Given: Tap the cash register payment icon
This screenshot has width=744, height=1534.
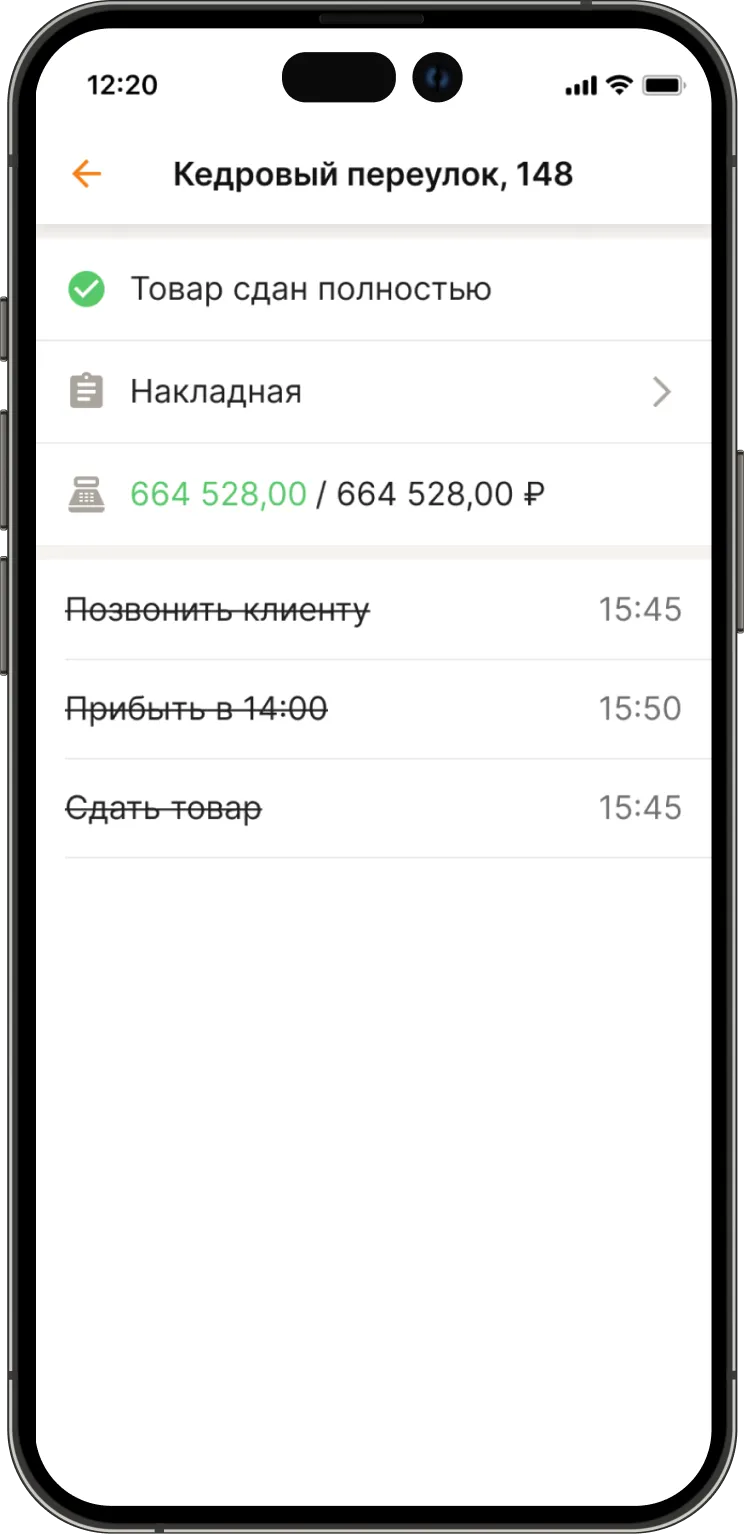Looking at the screenshot, I should [x=87, y=494].
